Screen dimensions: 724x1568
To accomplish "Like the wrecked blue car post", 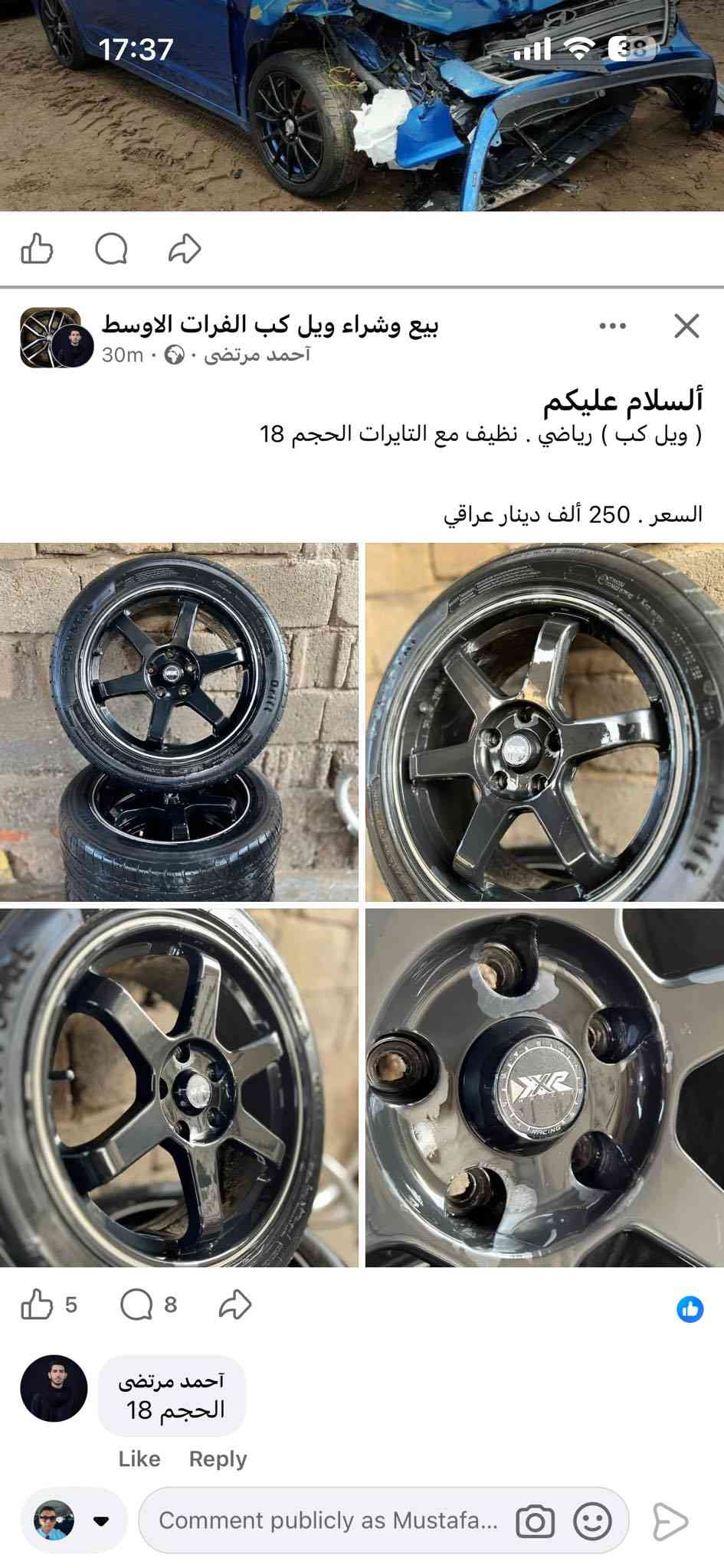I will (37, 249).
